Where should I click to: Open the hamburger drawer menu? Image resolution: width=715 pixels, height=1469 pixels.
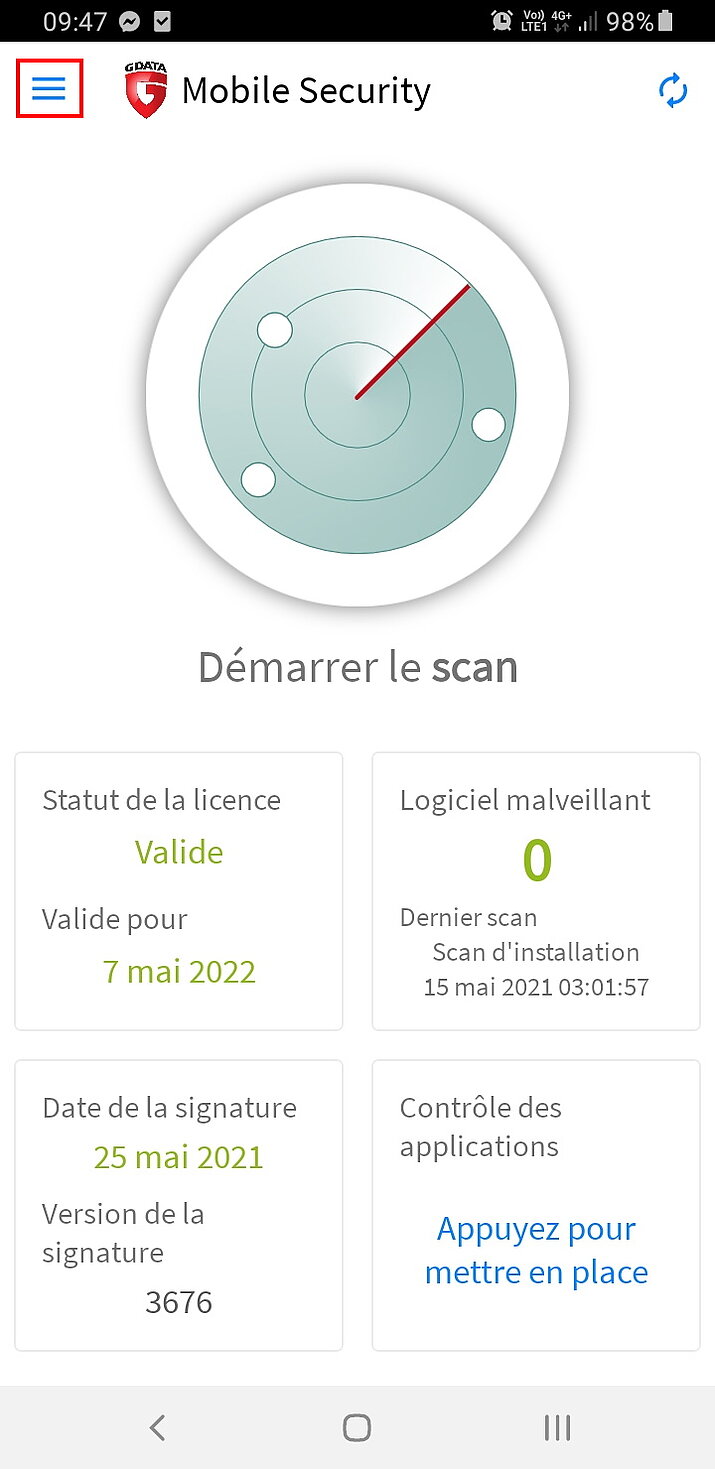coord(49,89)
